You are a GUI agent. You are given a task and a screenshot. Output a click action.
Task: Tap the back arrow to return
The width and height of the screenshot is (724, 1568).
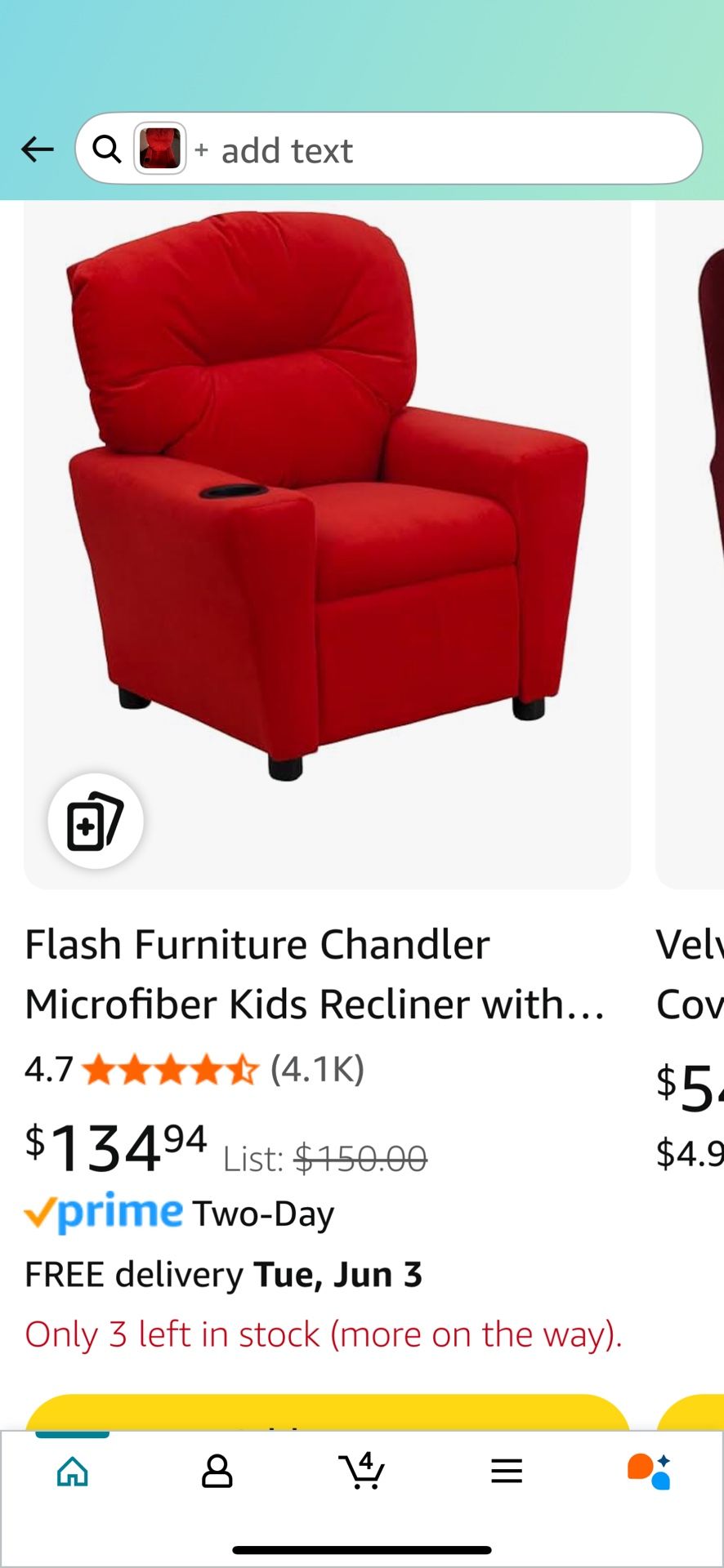[x=37, y=149]
